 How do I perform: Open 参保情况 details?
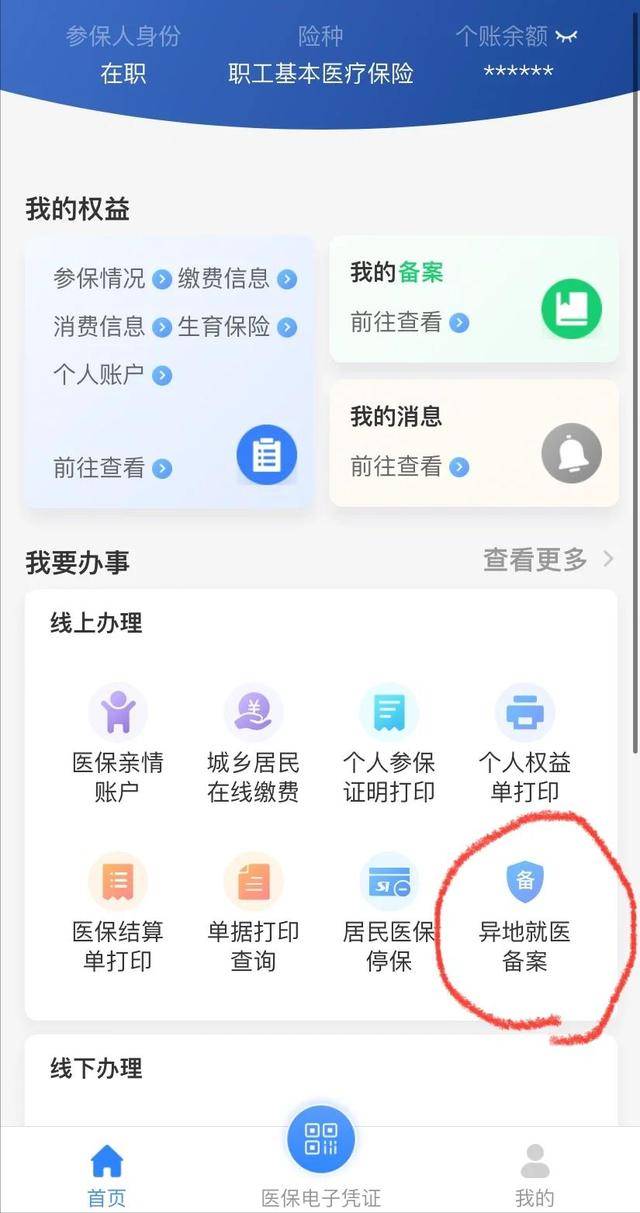click(x=112, y=279)
